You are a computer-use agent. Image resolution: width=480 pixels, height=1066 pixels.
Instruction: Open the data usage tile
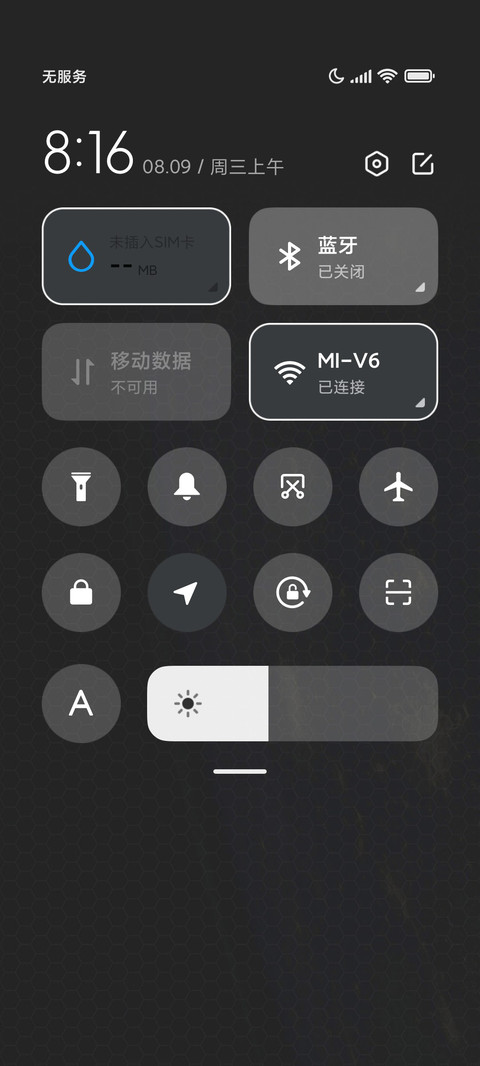[x=136, y=256]
